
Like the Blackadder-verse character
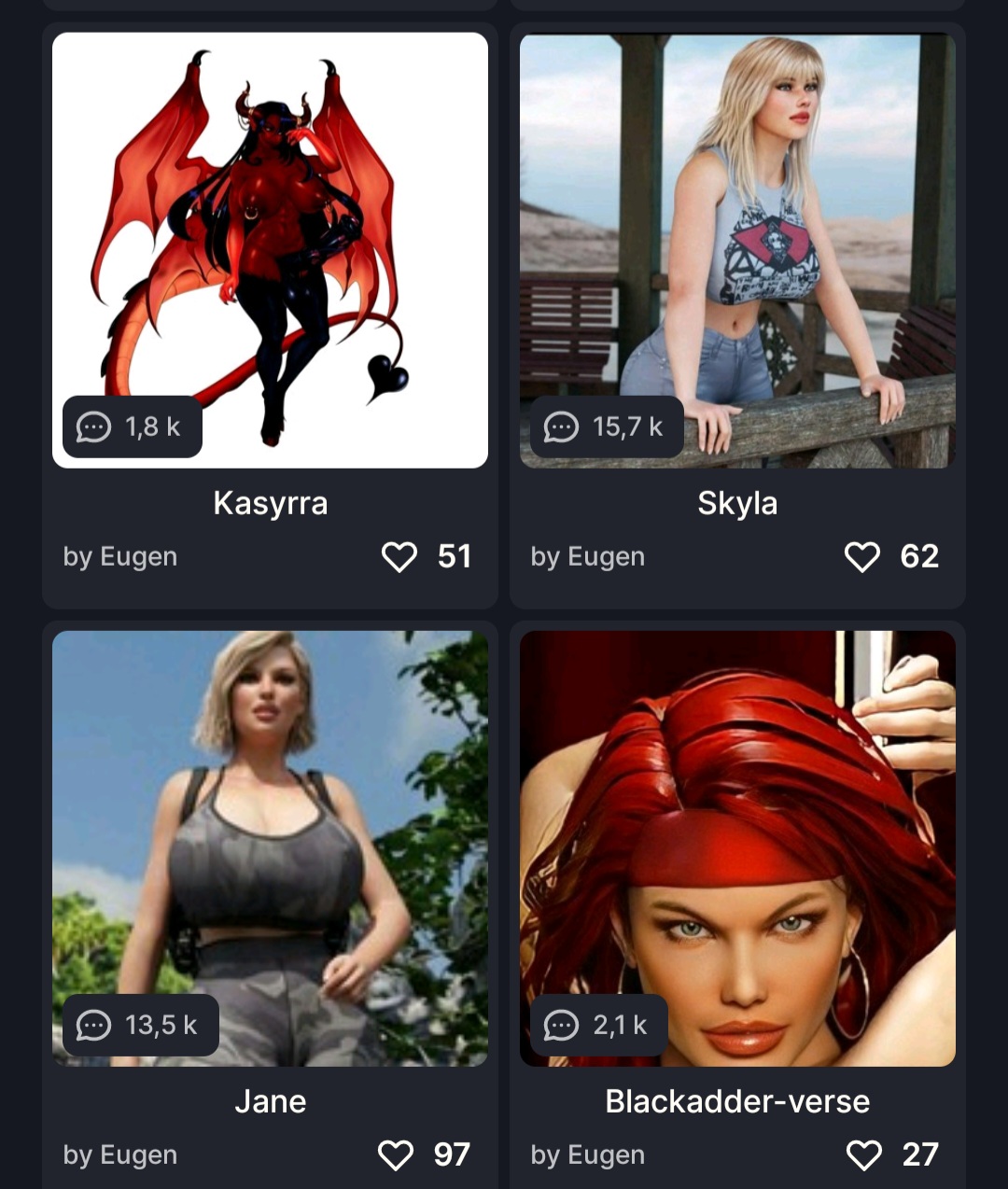click(863, 1155)
